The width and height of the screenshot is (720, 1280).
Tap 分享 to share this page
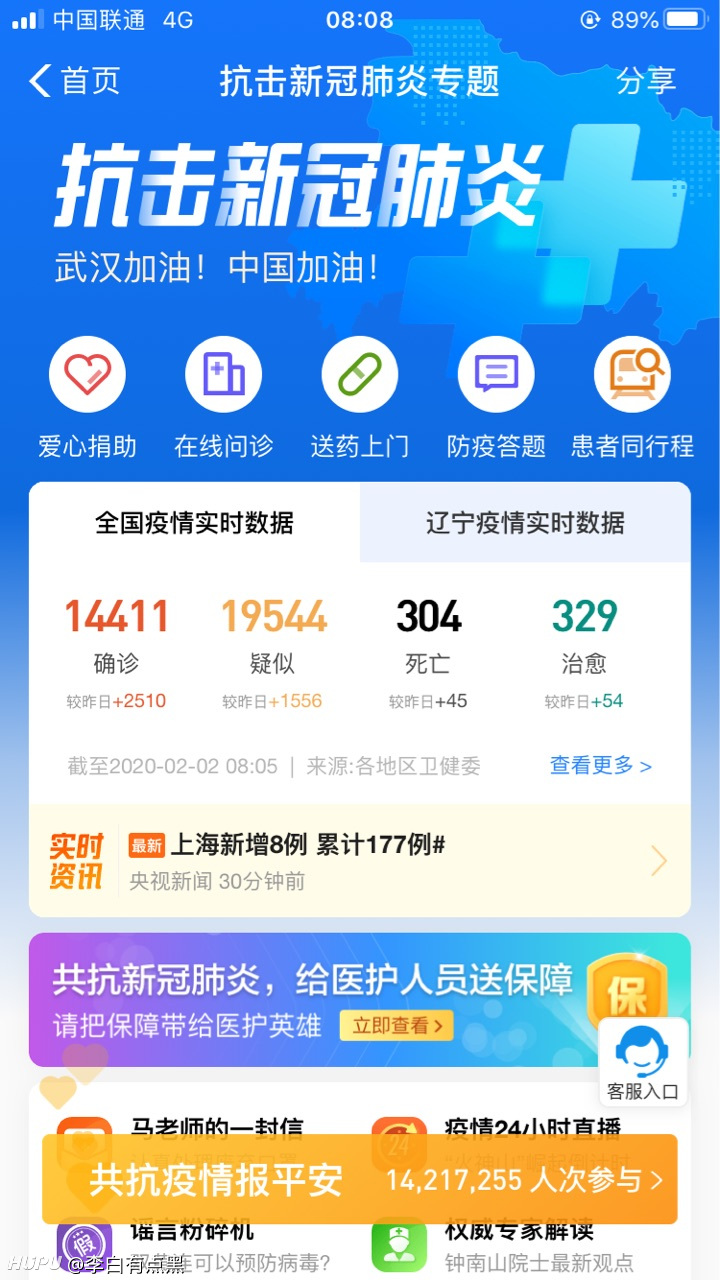click(646, 81)
